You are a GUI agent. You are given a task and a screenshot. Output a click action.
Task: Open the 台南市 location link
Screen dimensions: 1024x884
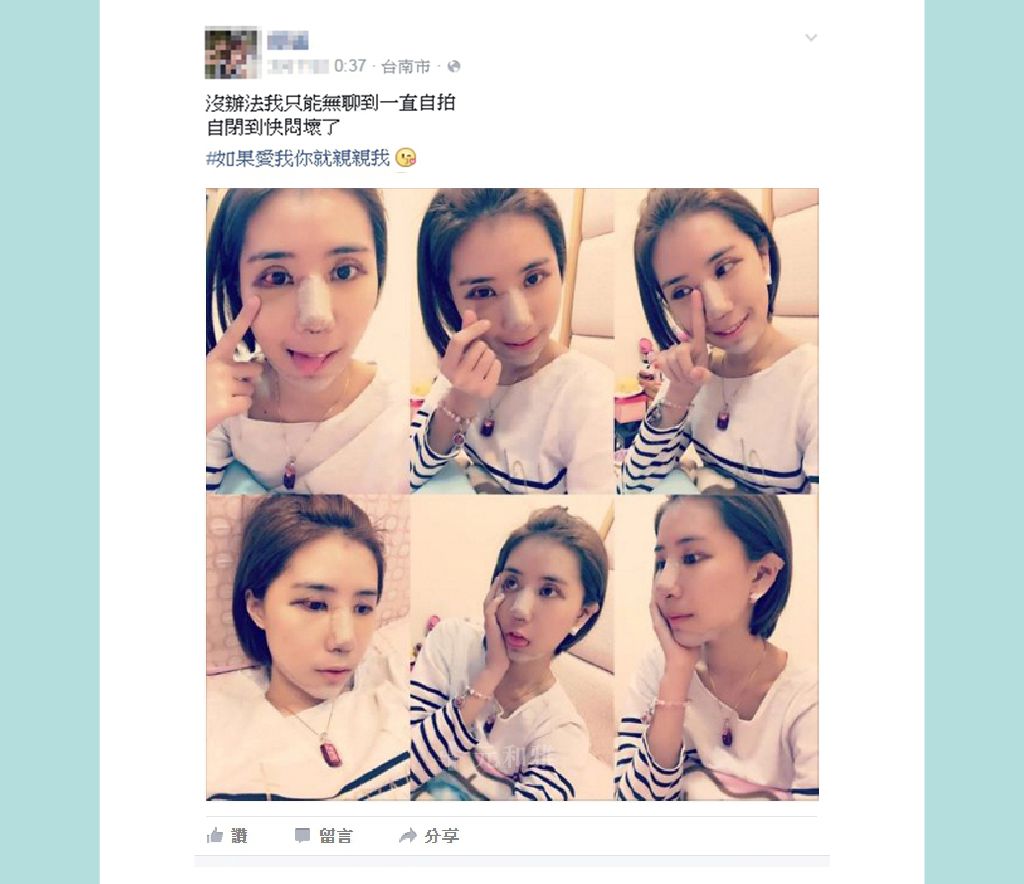pos(405,66)
